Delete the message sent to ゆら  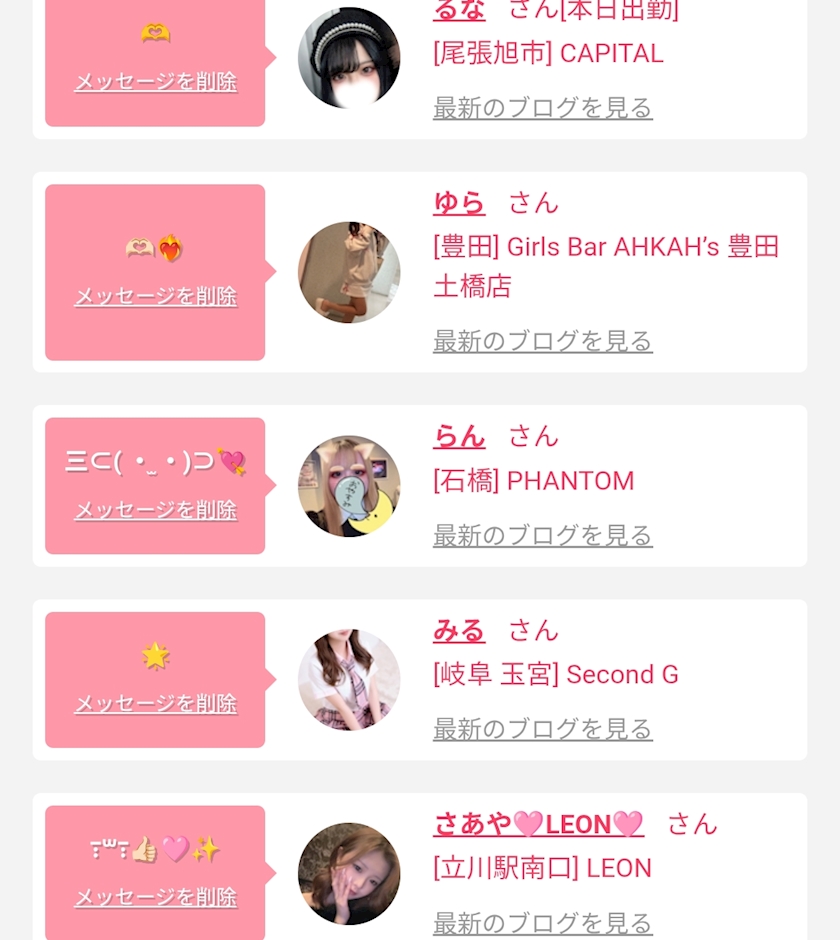pyautogui.click(x=156, y=296)
